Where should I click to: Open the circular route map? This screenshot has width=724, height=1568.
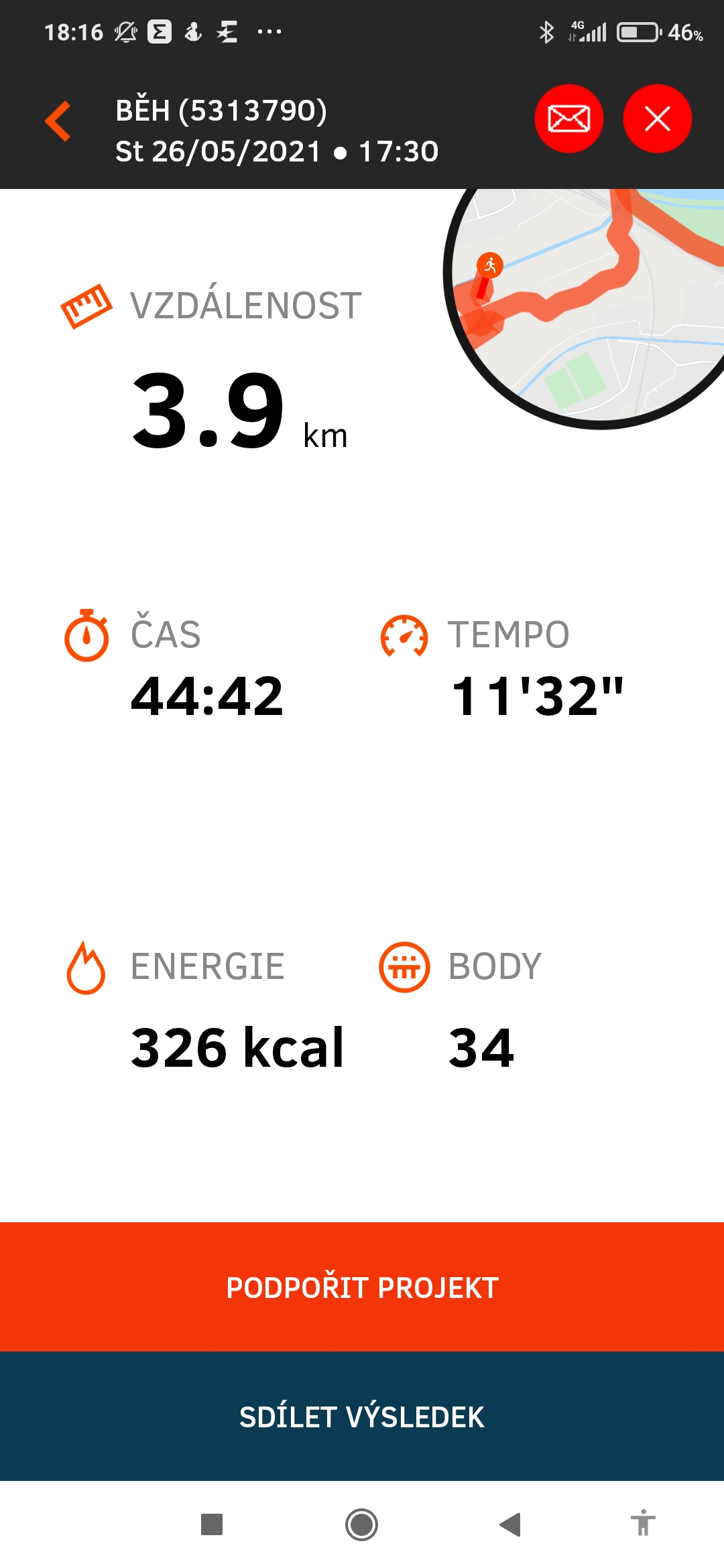pos(585,307)
